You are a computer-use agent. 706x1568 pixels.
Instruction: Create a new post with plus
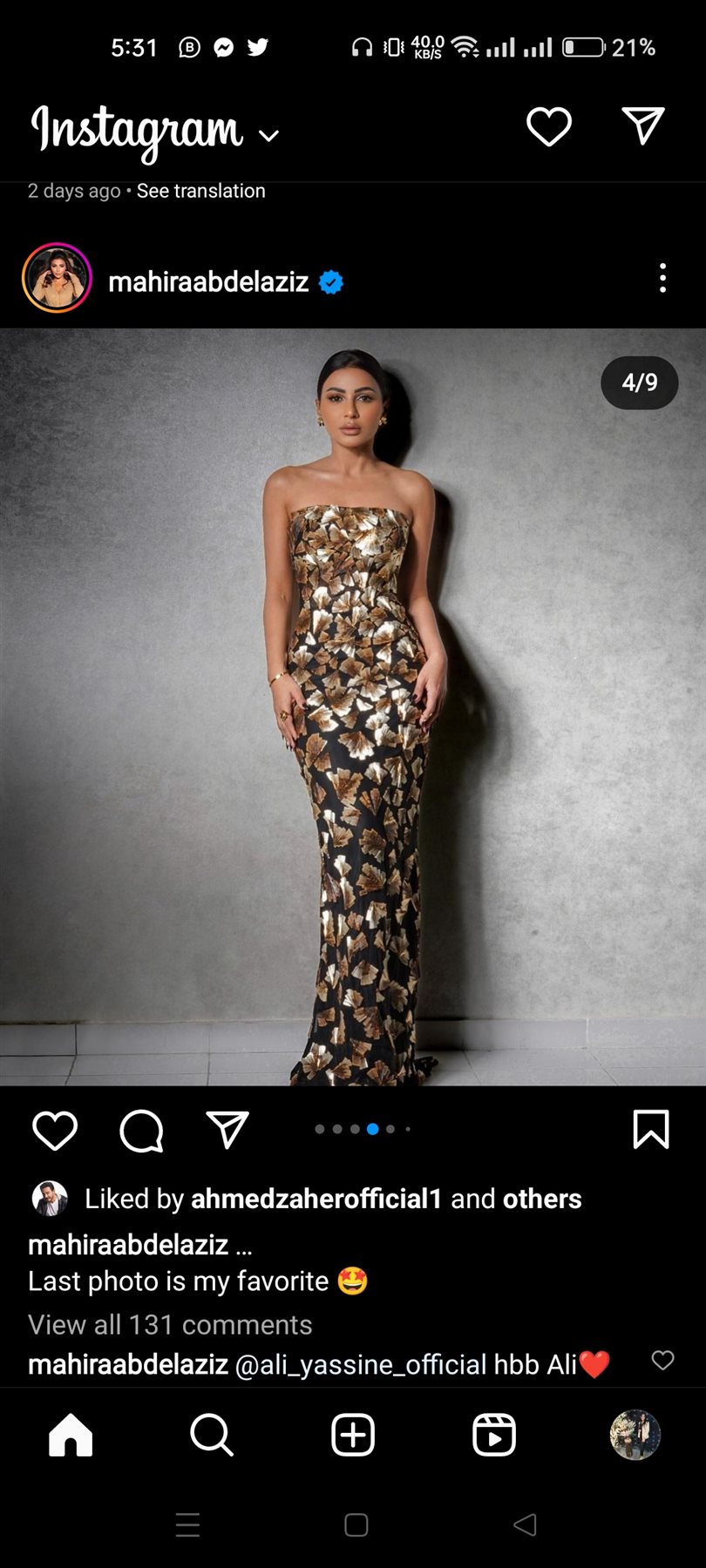tap(353, 1435)
